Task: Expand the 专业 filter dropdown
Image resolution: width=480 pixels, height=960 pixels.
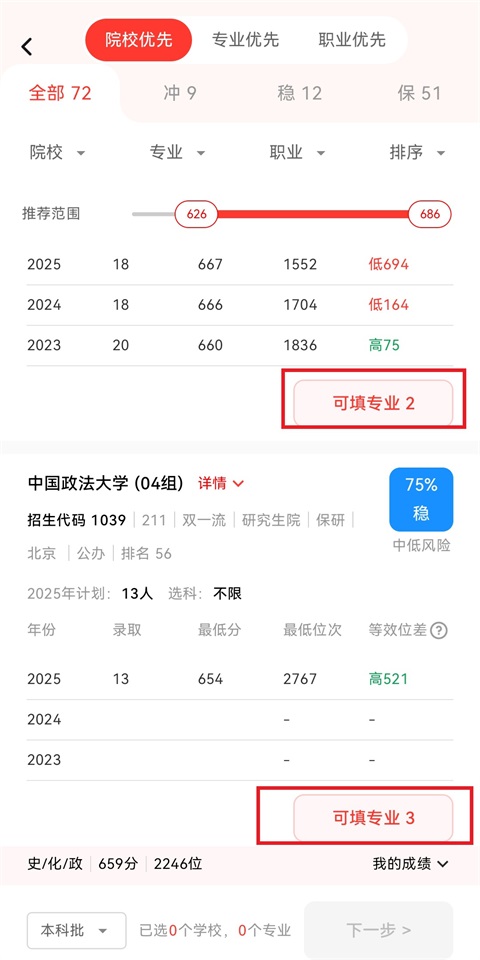Action: (x=178, y=152)
